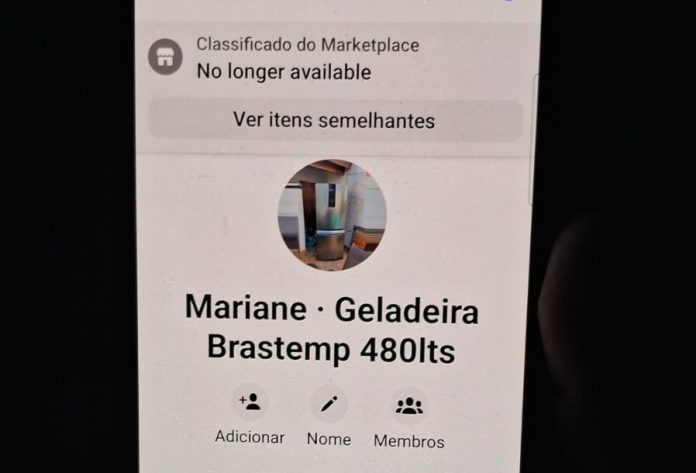
Task: Open the group profile picture
Action: [331, 215]
